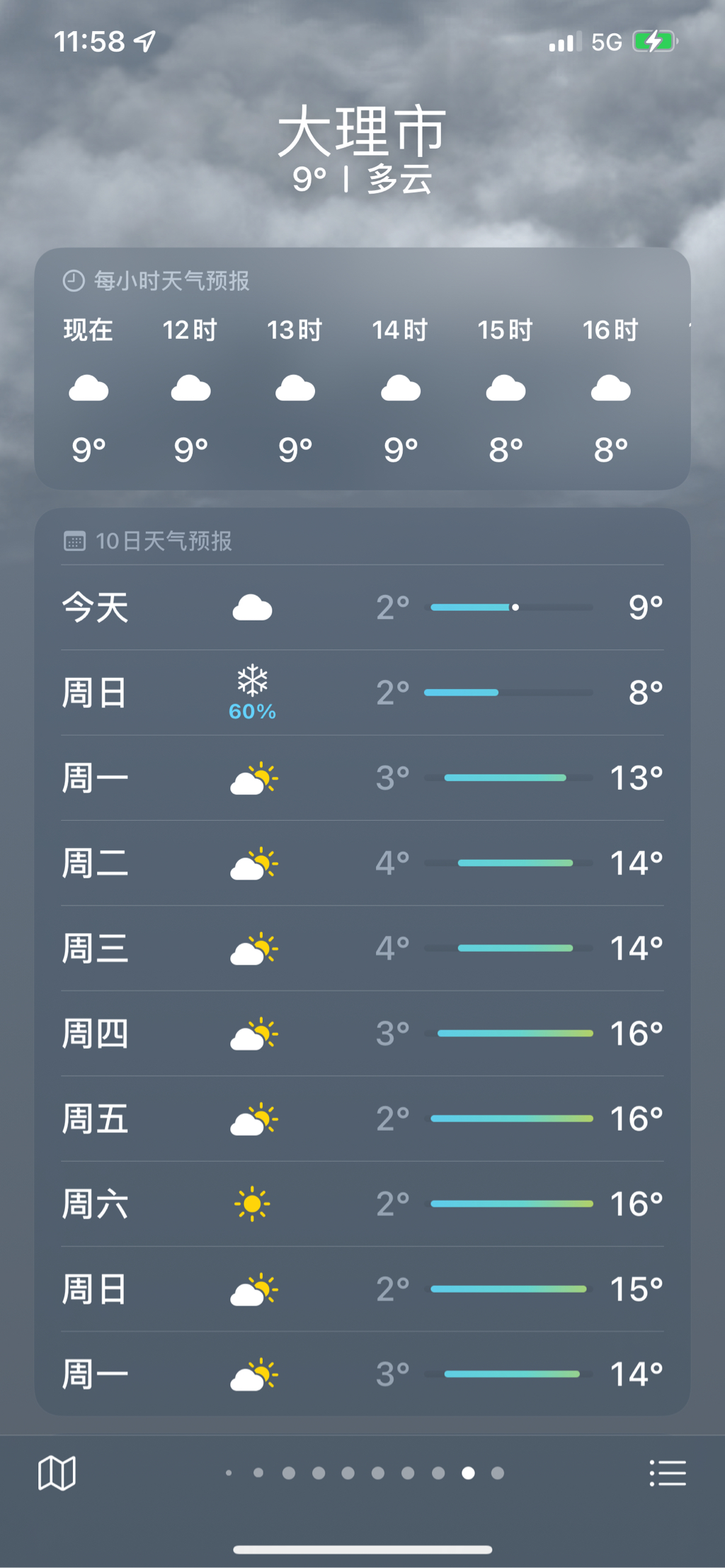This screenshot has width=725, height=1568.
Task: Open today's (今天) forecast details
Action: 362,608
